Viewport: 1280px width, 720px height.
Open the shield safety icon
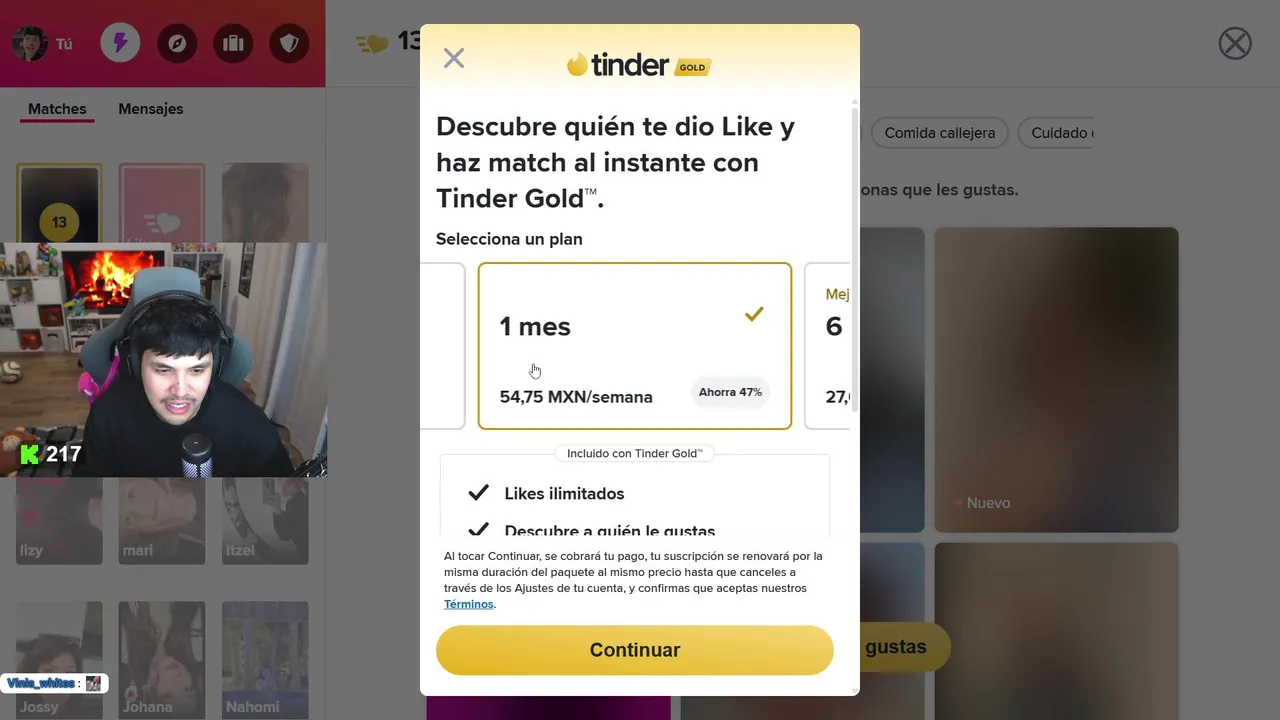click(x=289, y=43)
